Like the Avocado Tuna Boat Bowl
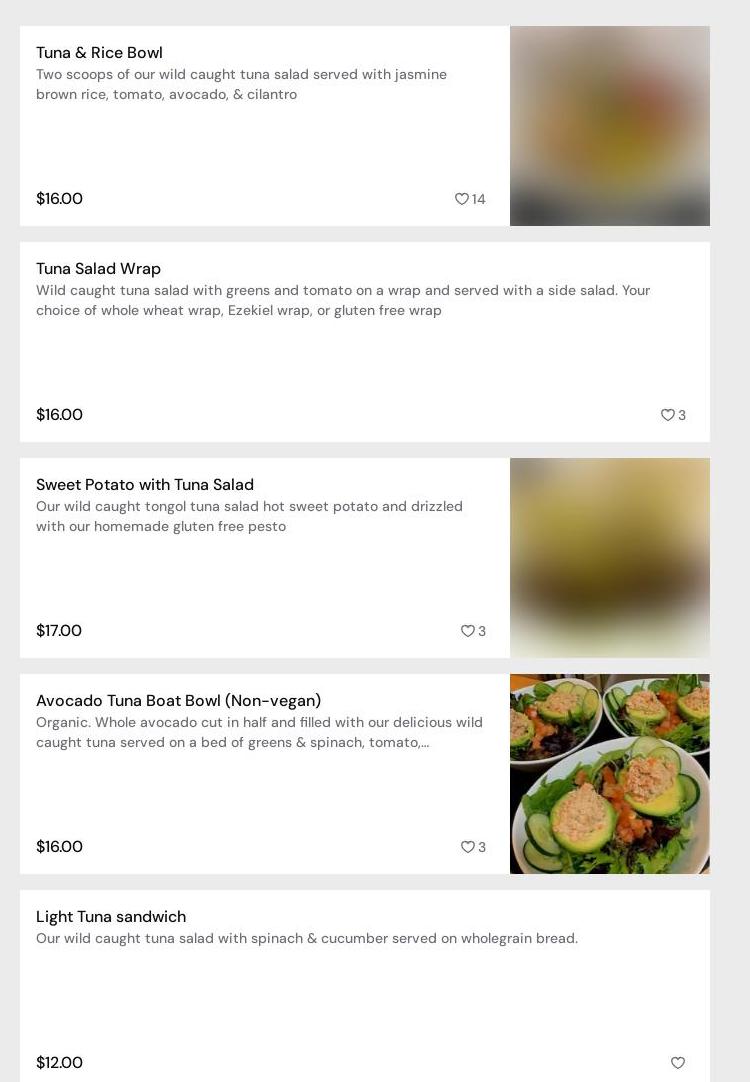The image size is (750, 1082). pyautogui.click(x=468, y=847)
